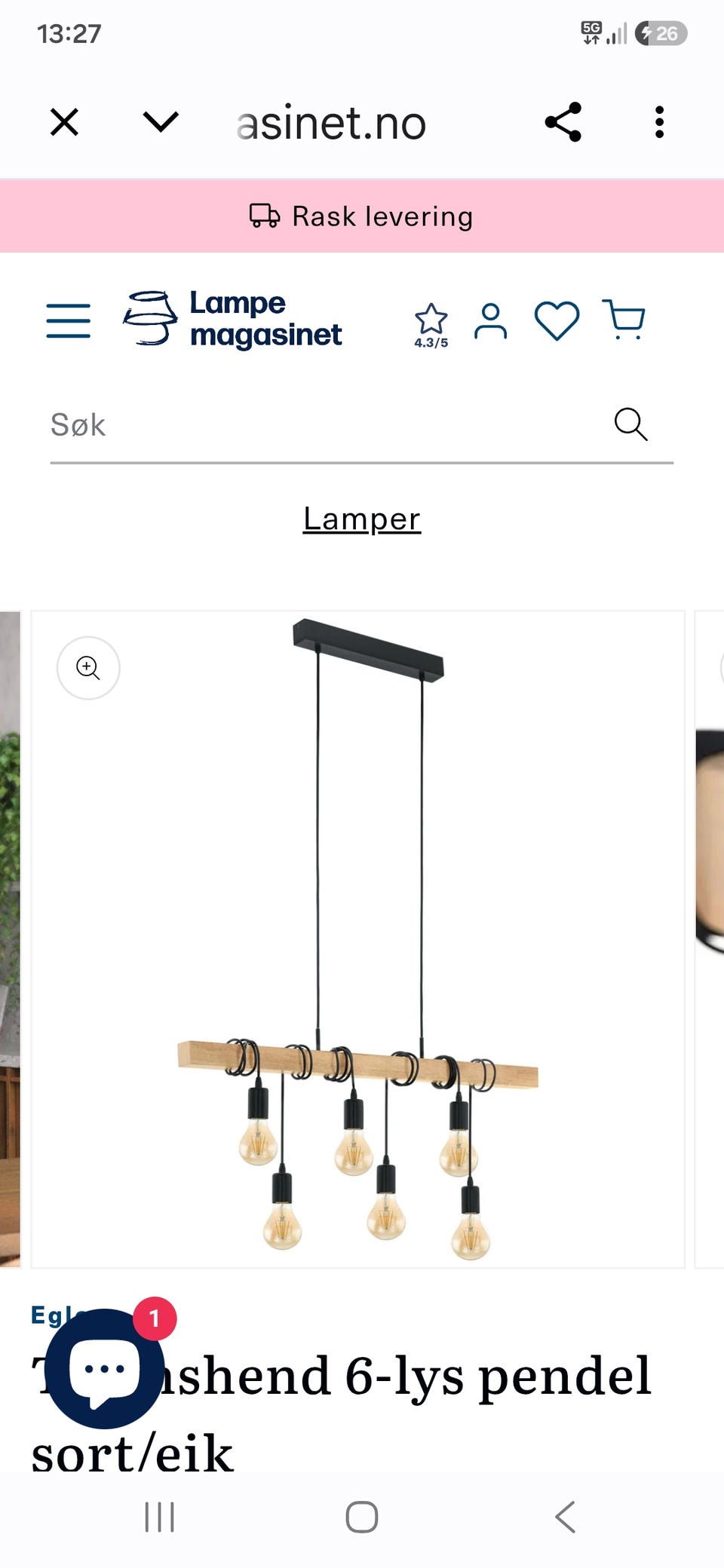Zoom into the product image

coord(88,668)
